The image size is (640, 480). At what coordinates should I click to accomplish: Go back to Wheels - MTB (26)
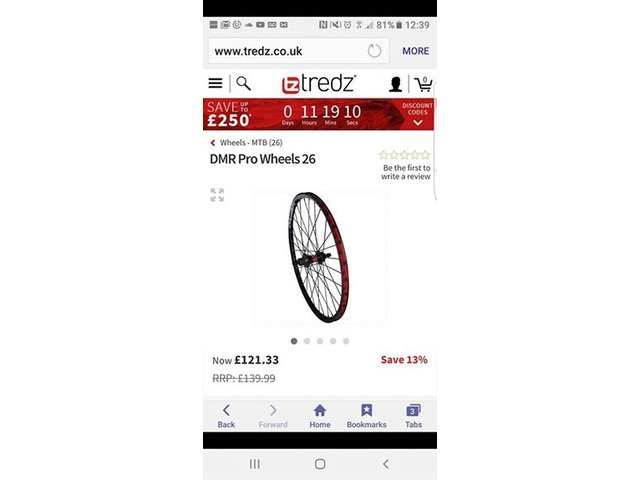(243, 143)
